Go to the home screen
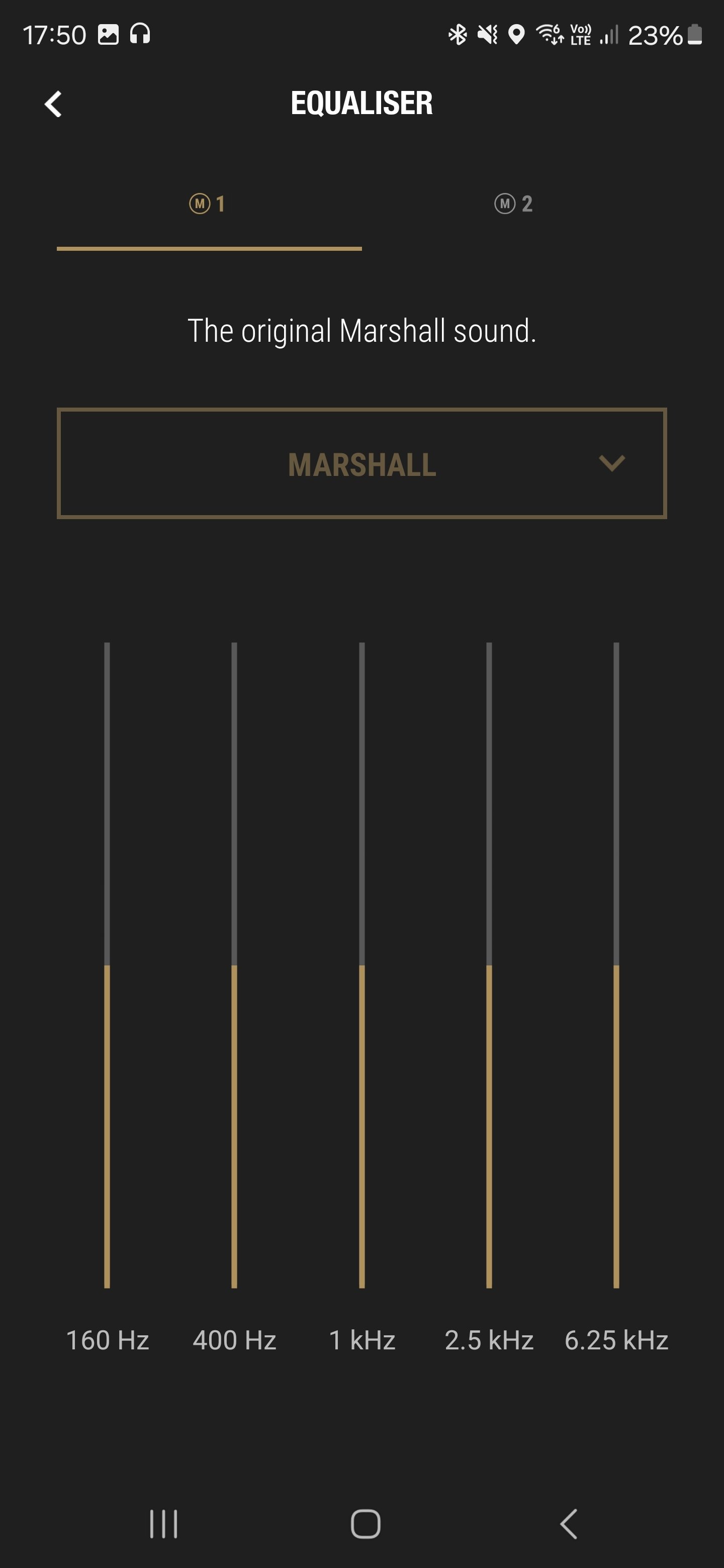Screen dimensions: 724x1568 [366, 1524]
